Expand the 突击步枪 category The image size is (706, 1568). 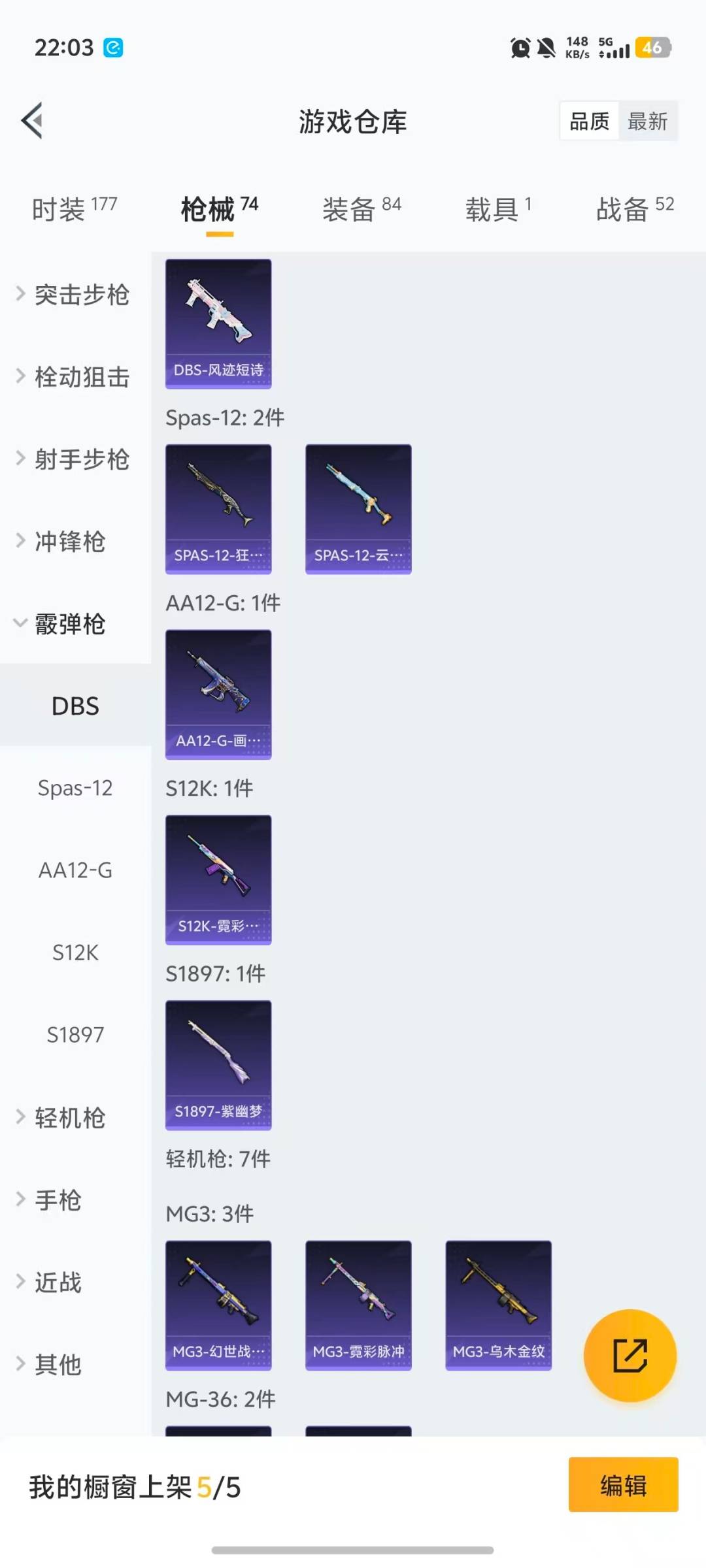point(78,295)
